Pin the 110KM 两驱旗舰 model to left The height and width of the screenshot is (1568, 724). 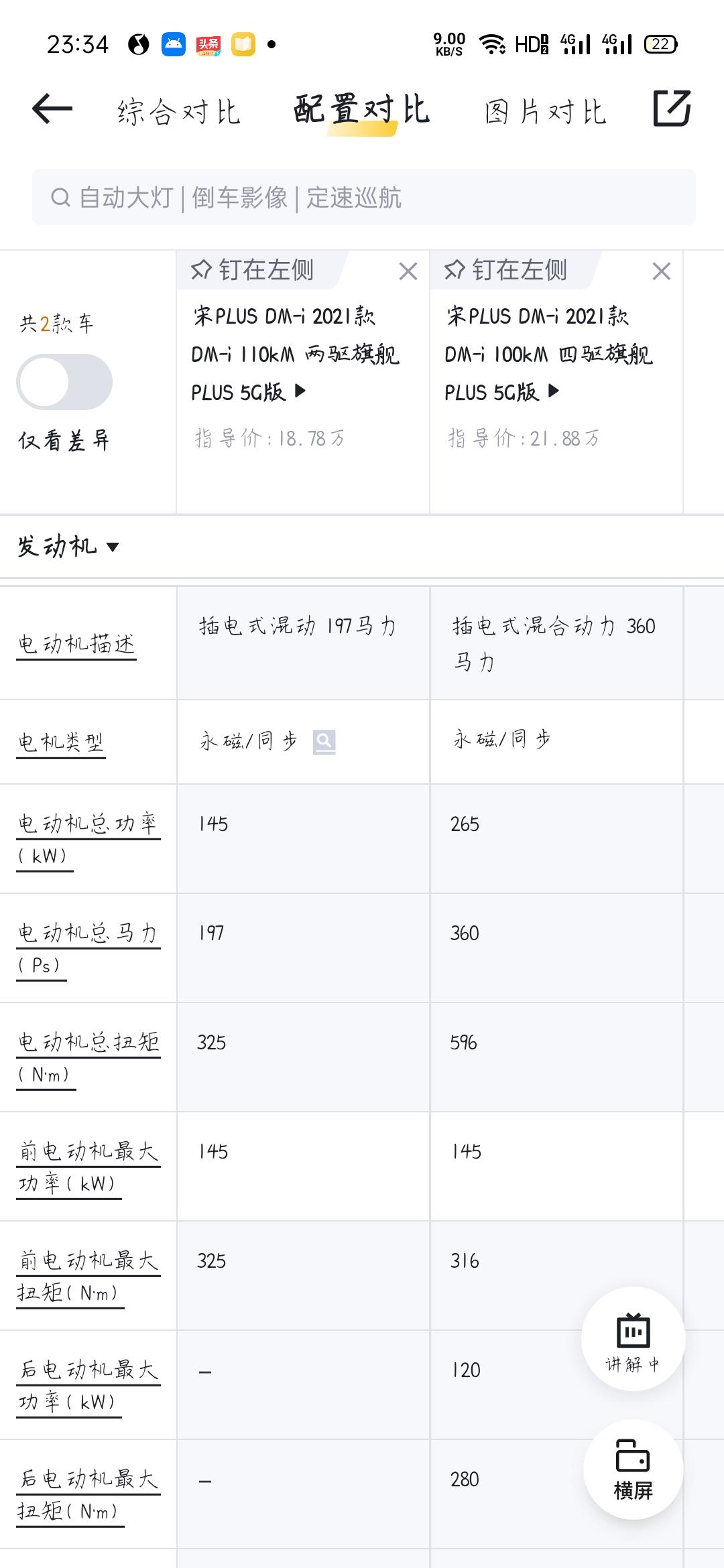tap(253, 270)
